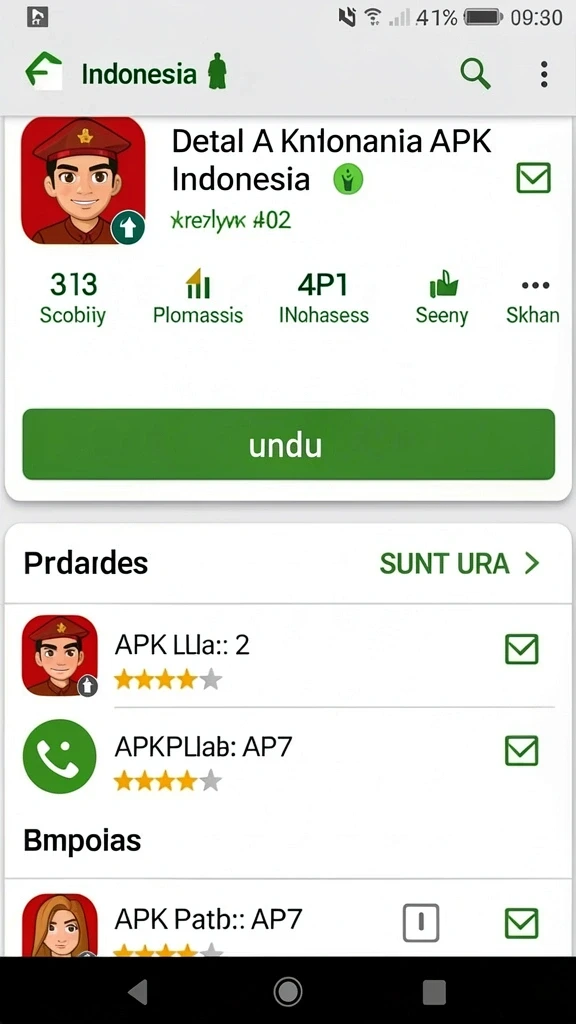Open the three-dot overflow menu
The width and height of the screenshot is (576, 1024).
[x=544, y=74]
